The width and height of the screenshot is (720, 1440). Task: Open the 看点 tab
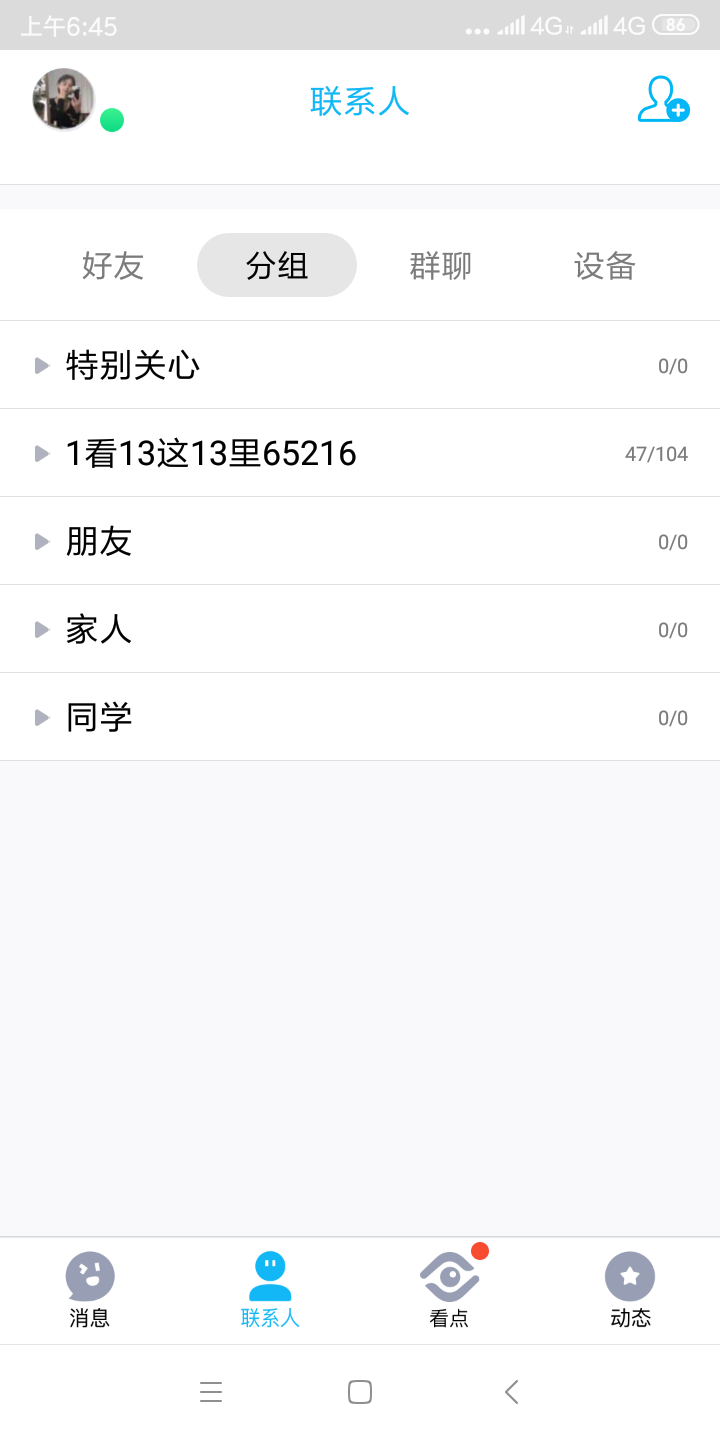pyautogui.click(x=450, y=1290)
